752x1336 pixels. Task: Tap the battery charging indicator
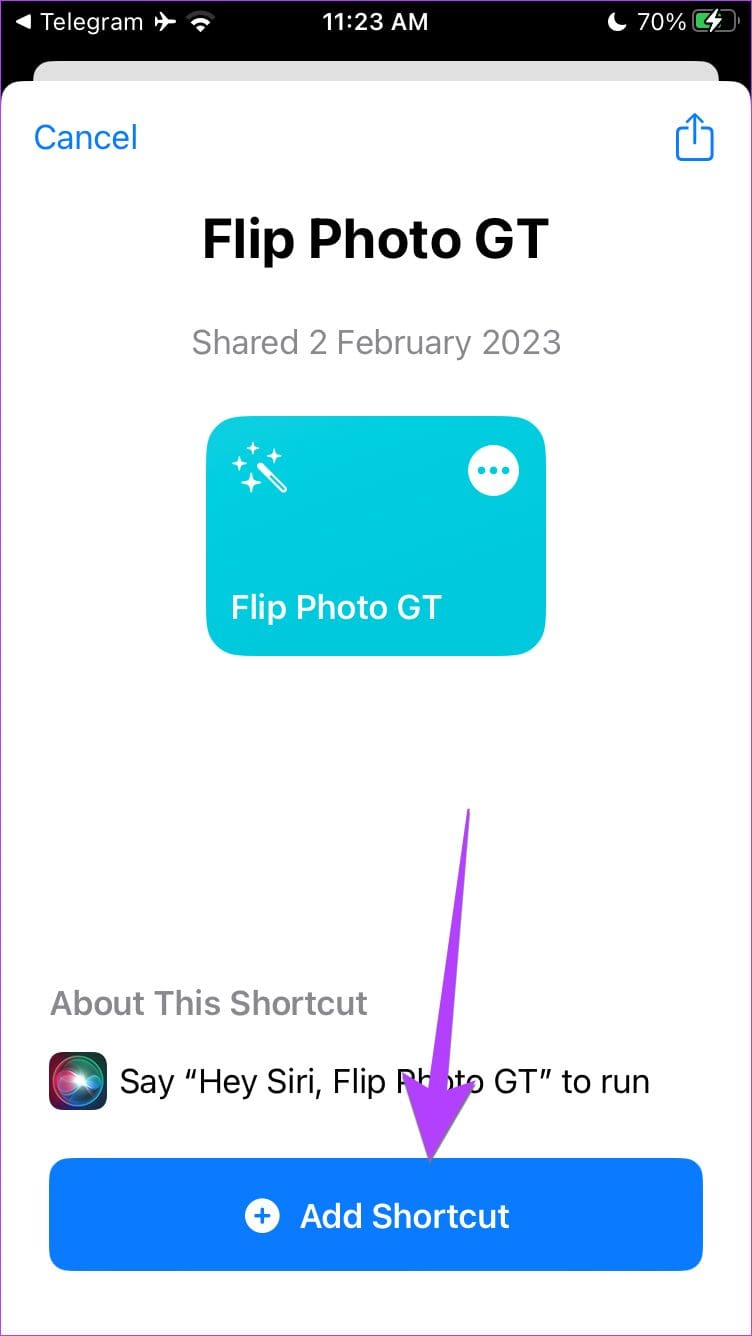(x=716, y=21)
